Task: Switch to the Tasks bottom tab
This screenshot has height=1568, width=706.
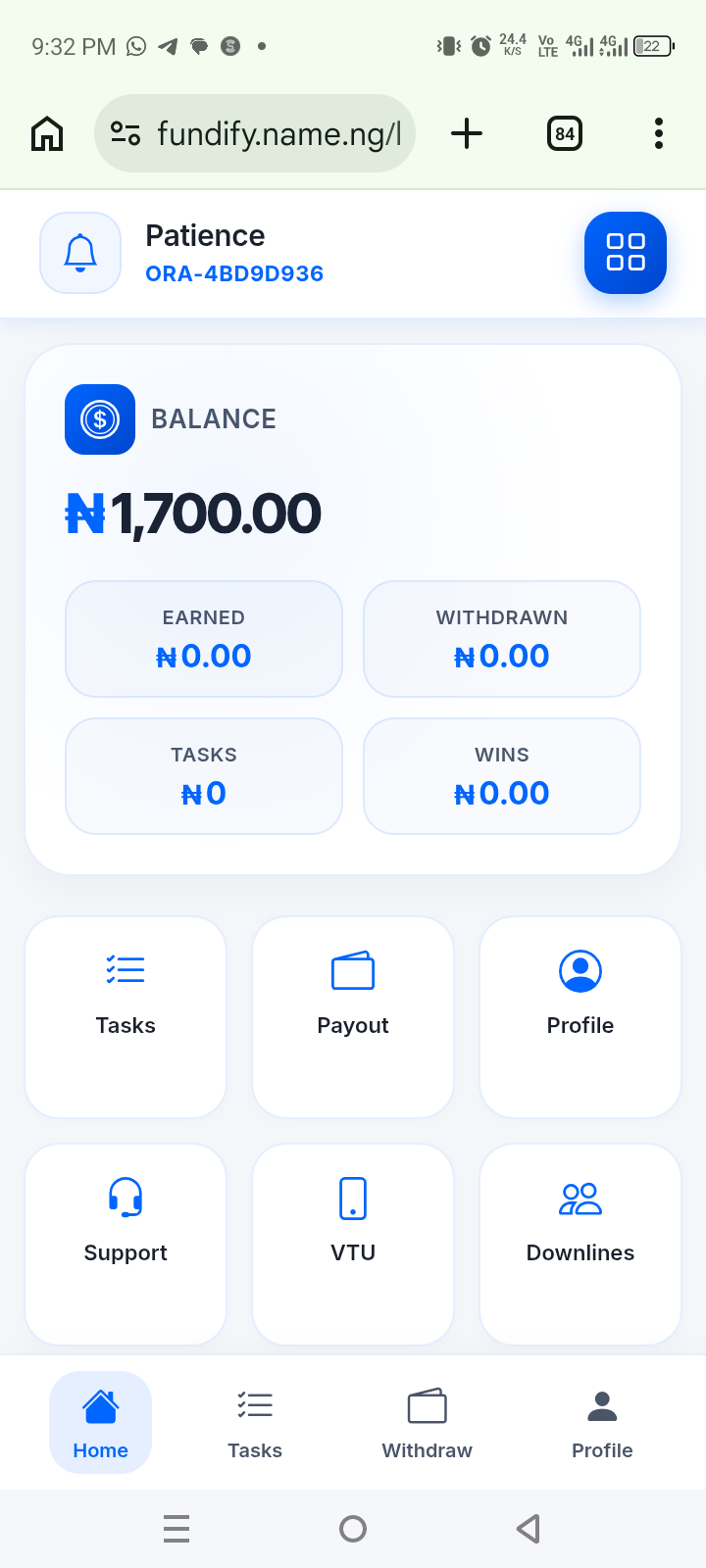Action: pyautogui.click(x=255, y=1422)
